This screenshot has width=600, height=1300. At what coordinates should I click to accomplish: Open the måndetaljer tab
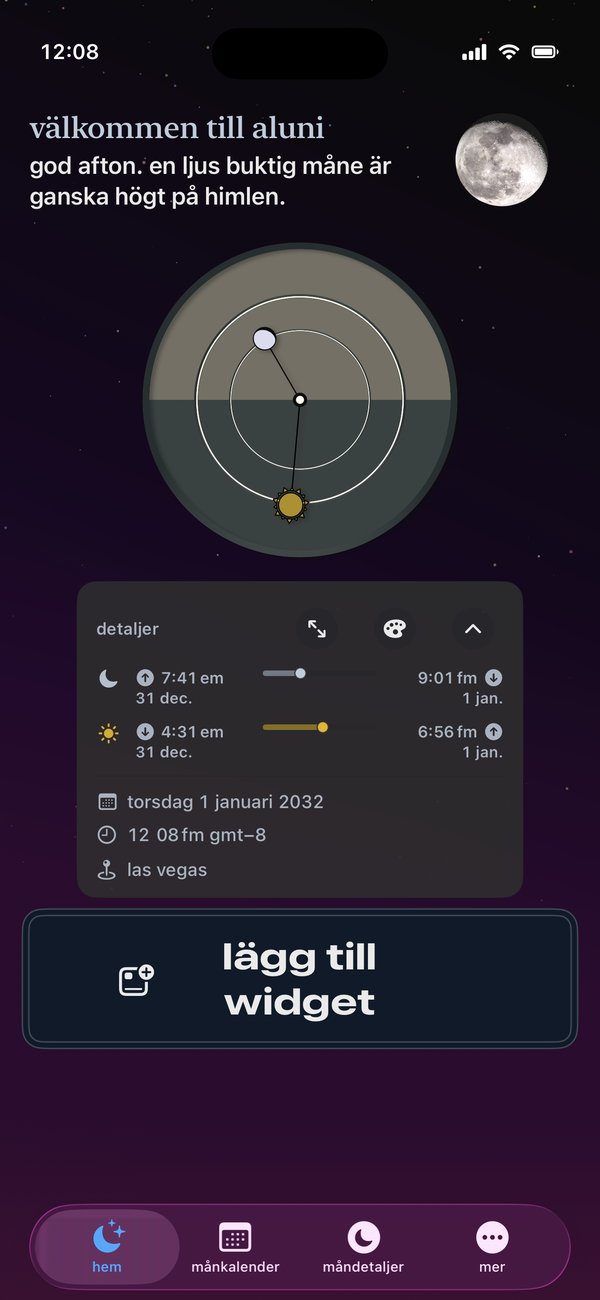coord(363,1247)
